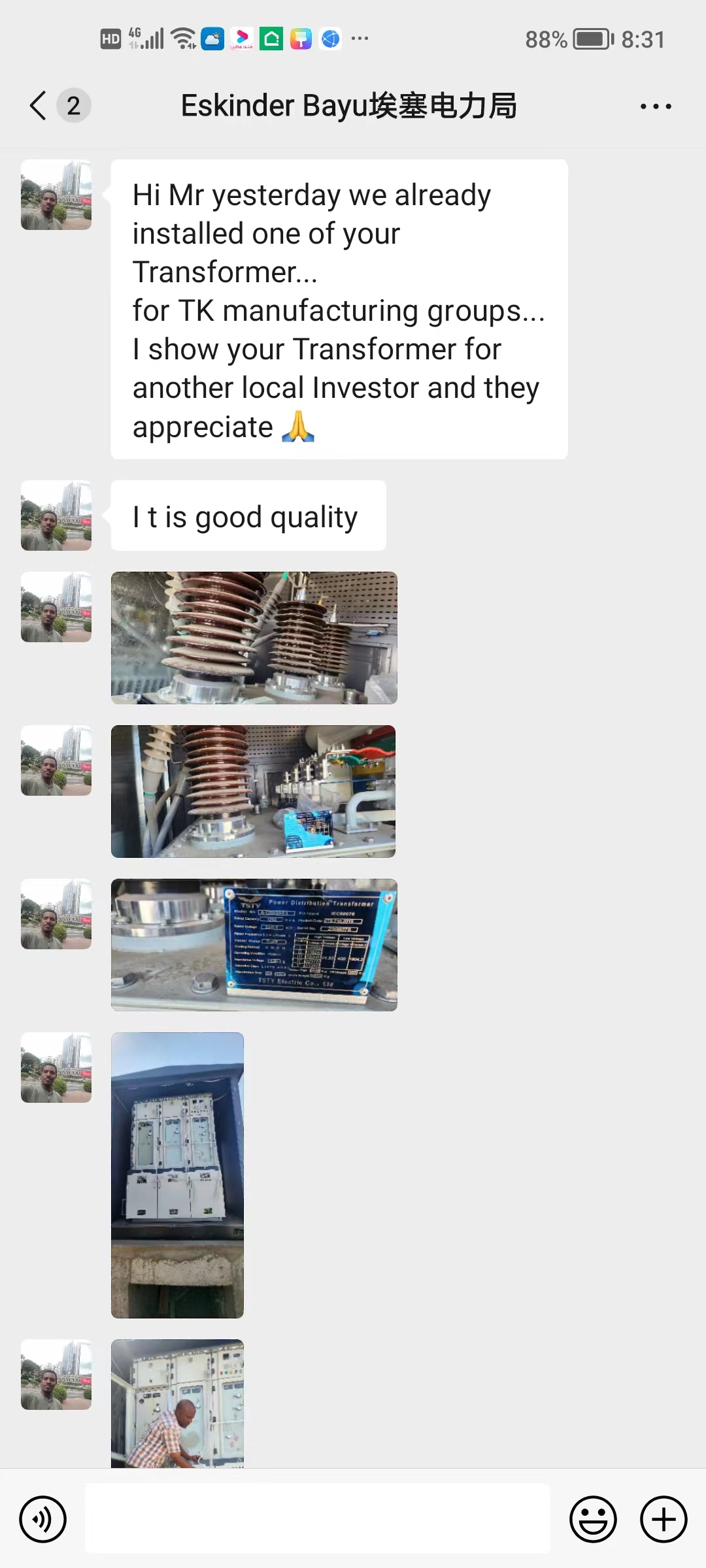The width and height of the screenshot is (706, 1568).
Task: Go back to the chat list
Action: tap(39, 105)
